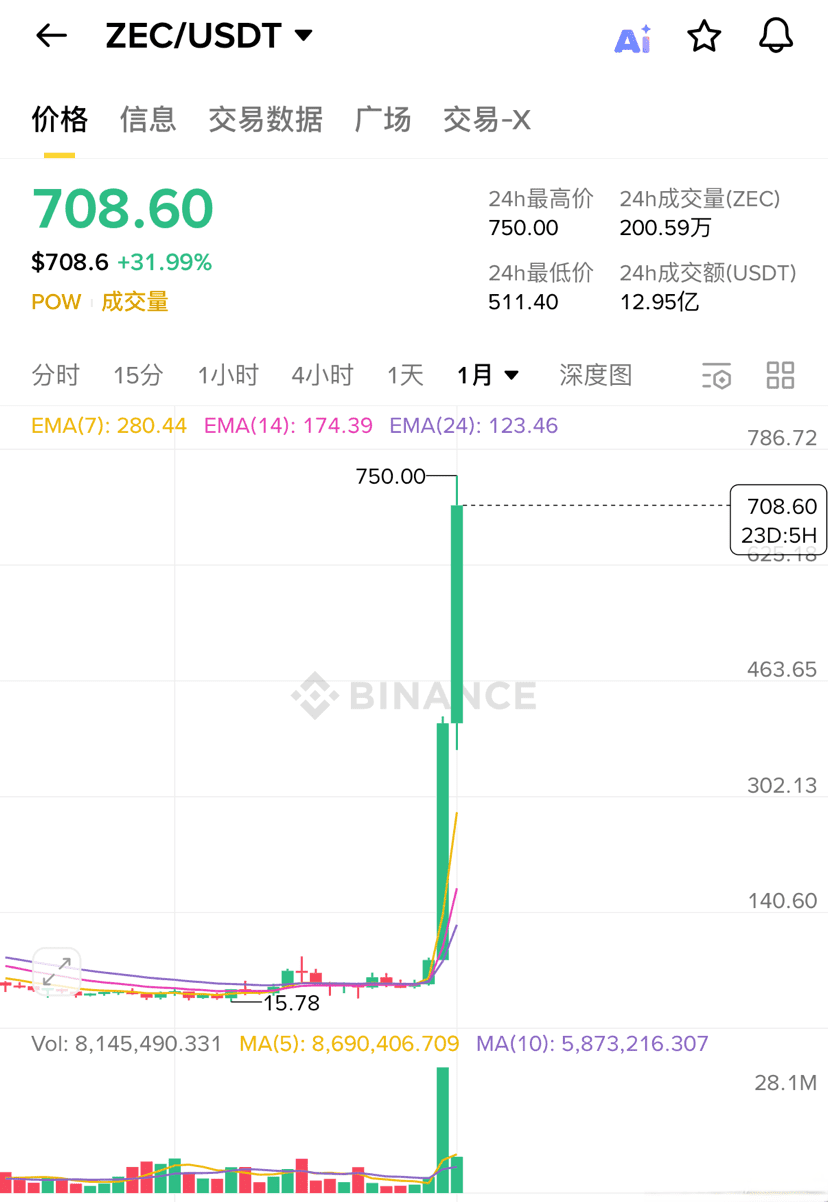828x1202 pixels.
Task: Switch chart to 1小时 interval
Action: 228,376
